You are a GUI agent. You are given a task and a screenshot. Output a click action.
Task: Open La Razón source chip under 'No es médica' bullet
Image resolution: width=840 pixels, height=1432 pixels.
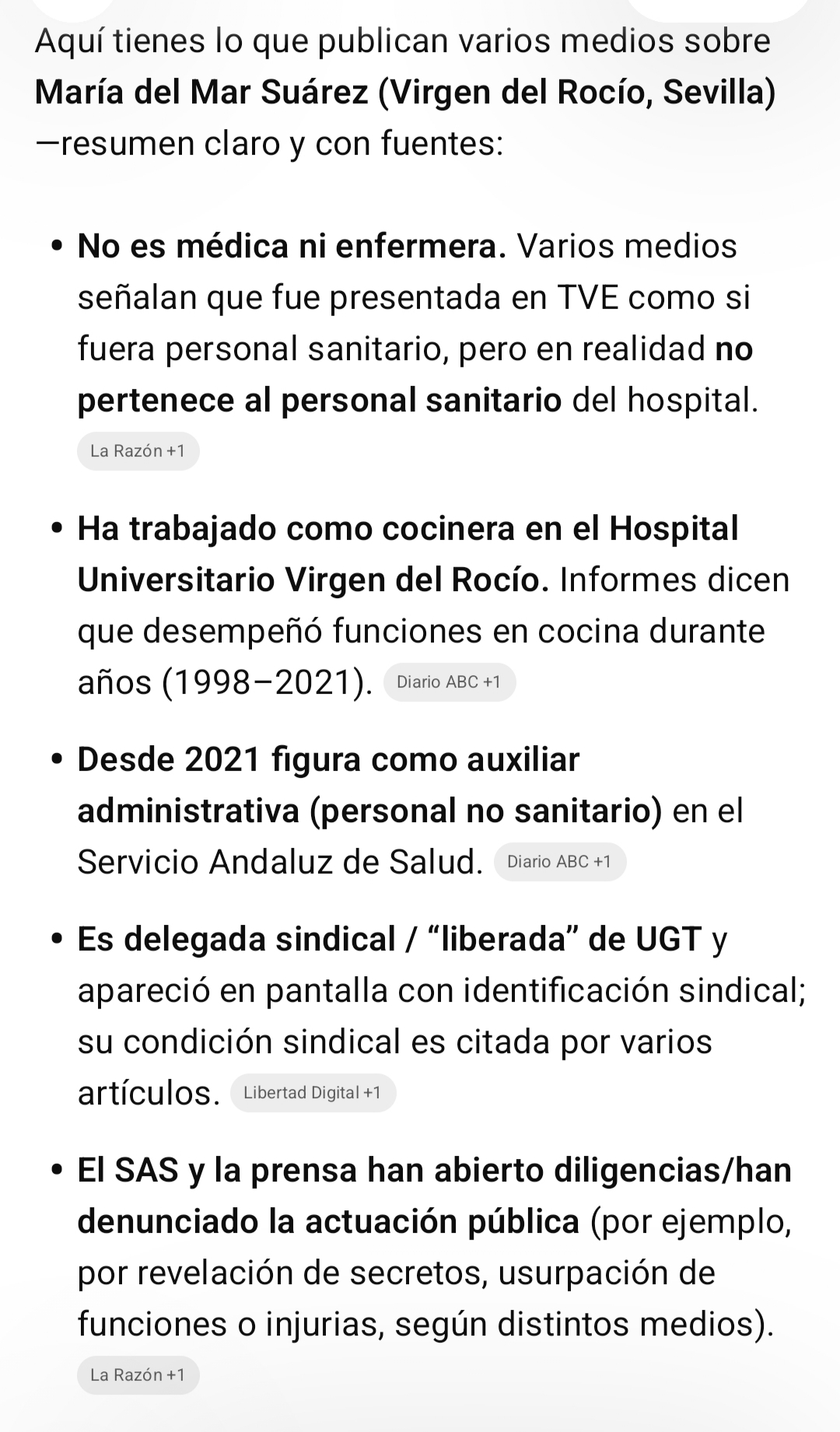[138, 451]
